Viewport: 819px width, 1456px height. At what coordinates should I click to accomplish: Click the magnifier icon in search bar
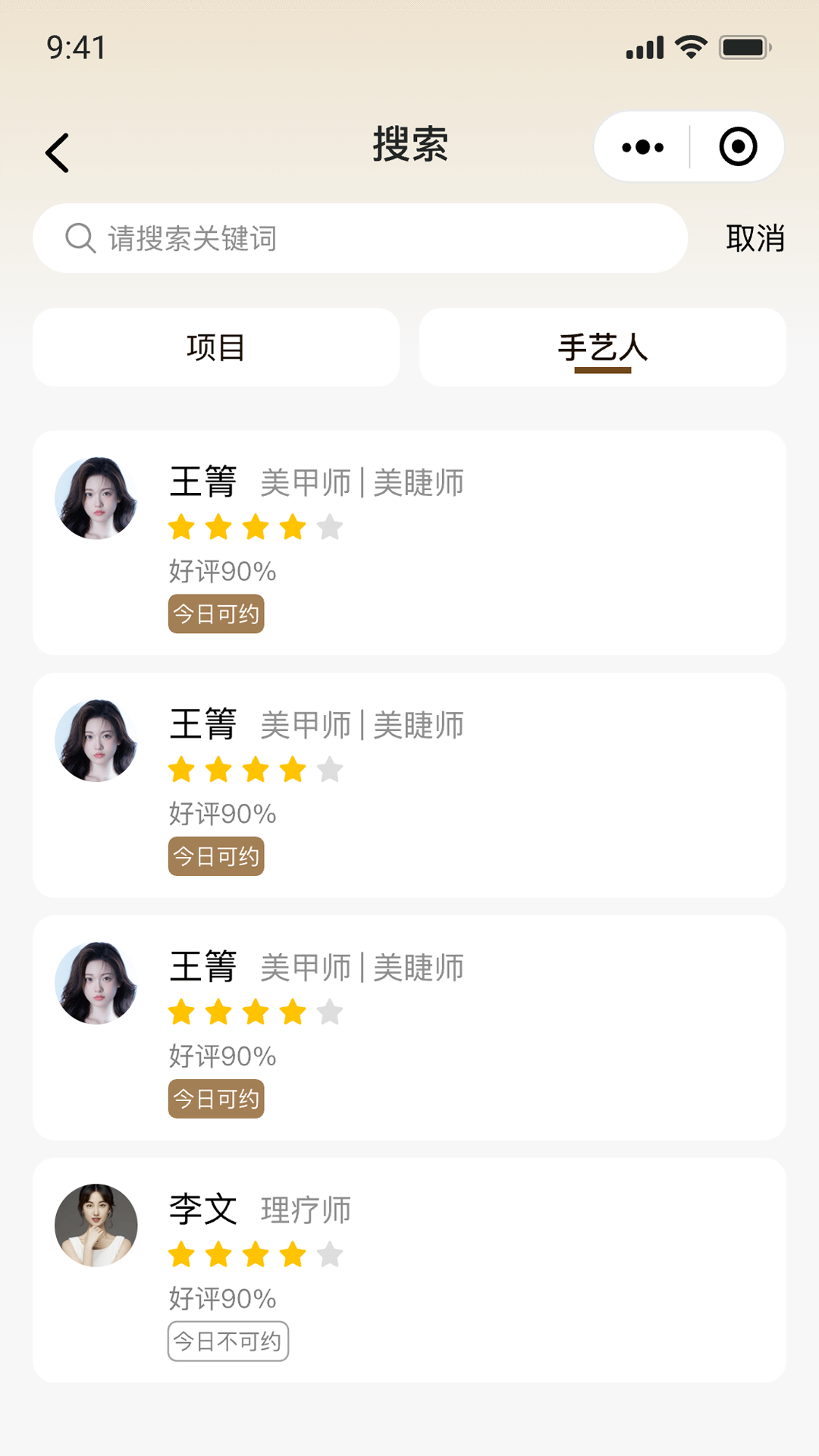click(79, 237)
